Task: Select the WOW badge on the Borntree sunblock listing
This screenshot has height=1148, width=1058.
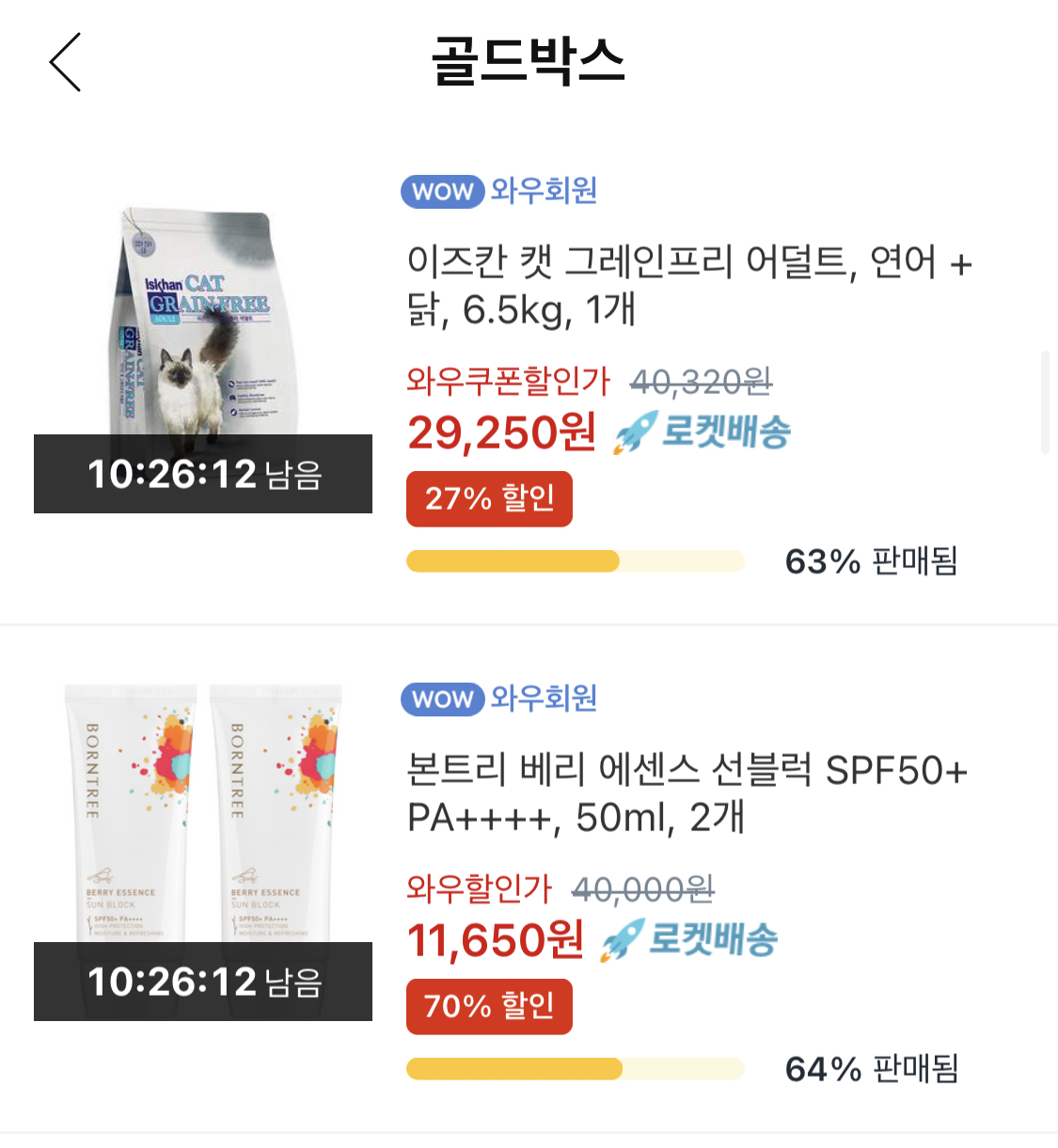Action: point(442,700)
